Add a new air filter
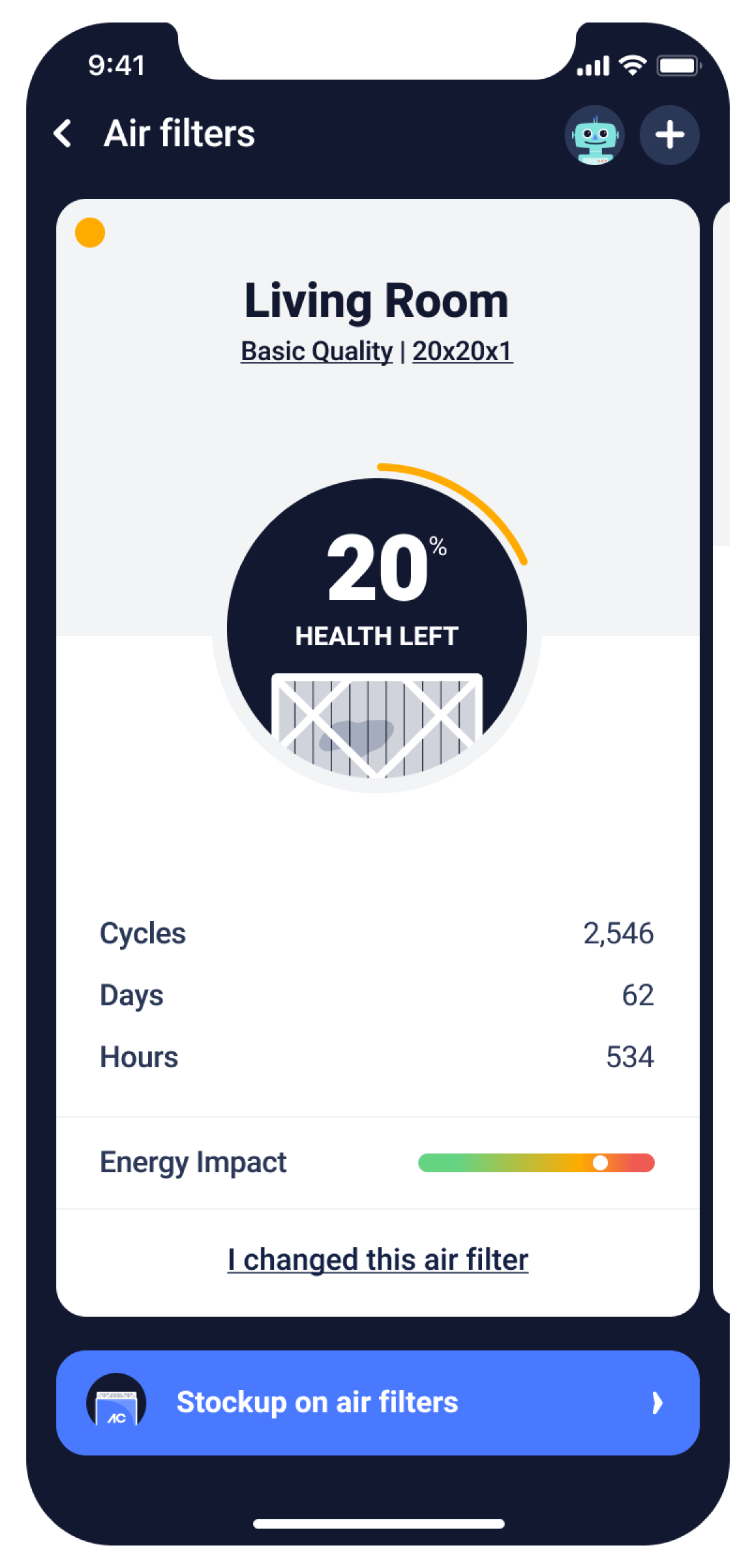Image resolution: width=756 pixels, height=1568 pixels. click(669, 135)
